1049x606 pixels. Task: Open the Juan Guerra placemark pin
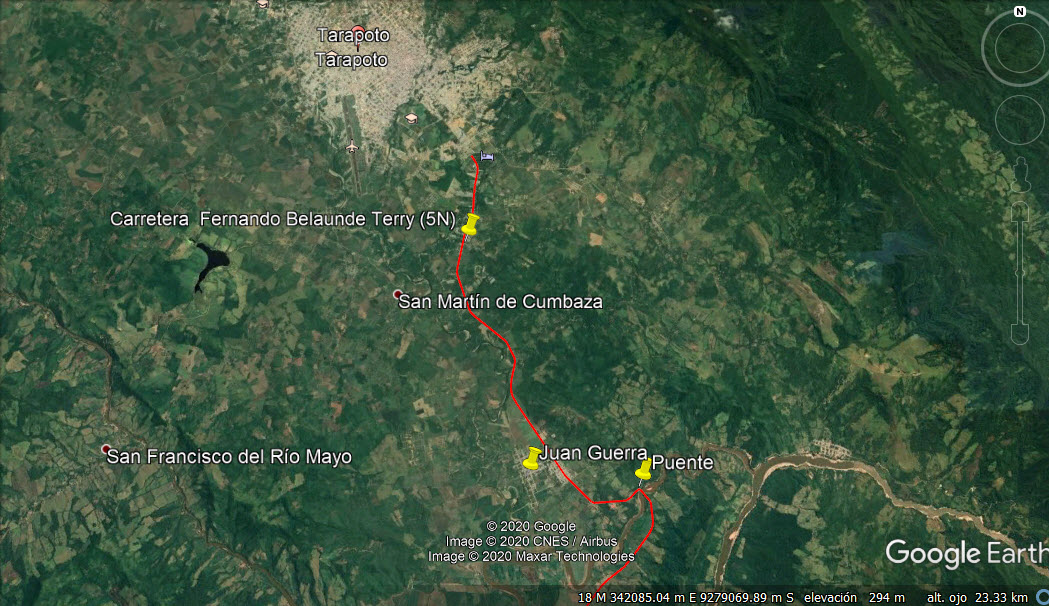click(x=532, y=459)
